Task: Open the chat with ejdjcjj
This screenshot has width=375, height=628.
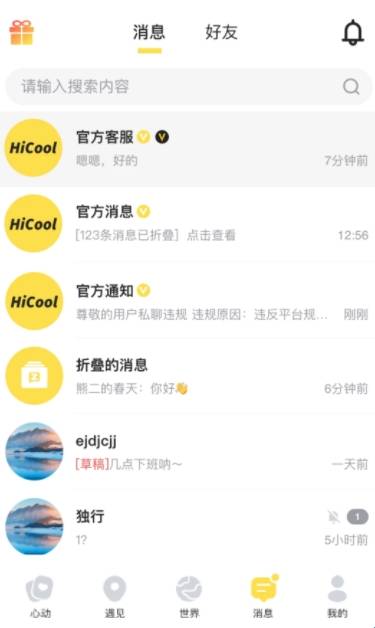Action: [x=188, y=452]
